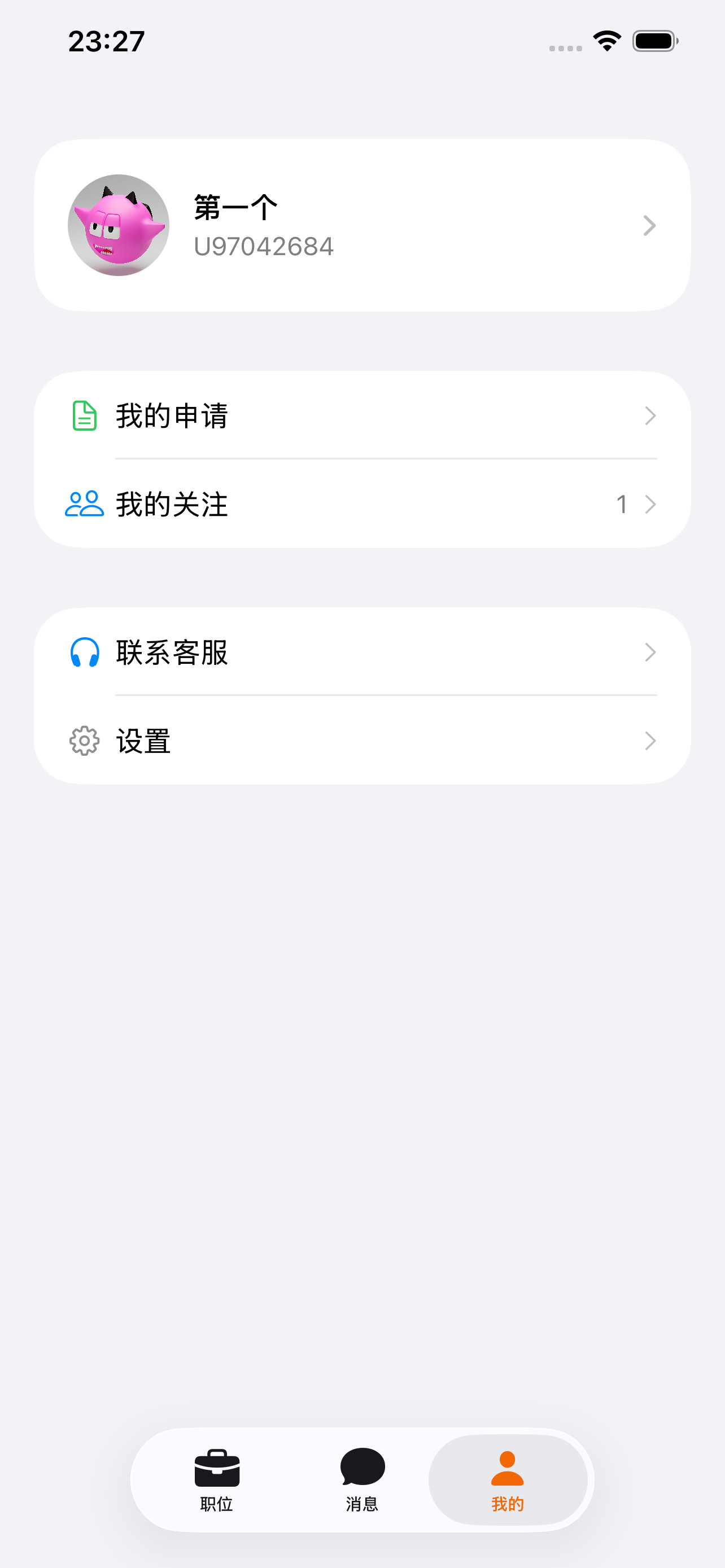This screenshot has width=725, height=1568.
Task: Click the green document icon beside 我的申请
Action: point(84,416)
